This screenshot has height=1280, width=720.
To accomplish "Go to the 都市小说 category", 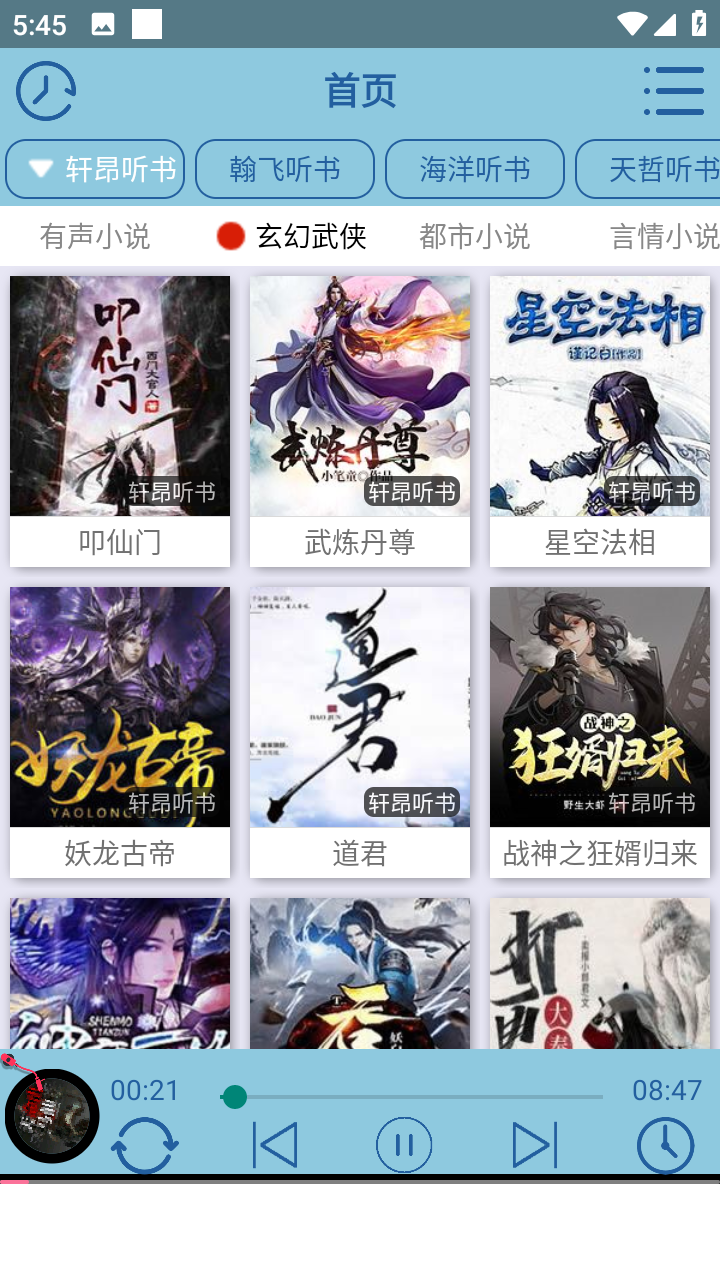I will [x=475, y=236].
